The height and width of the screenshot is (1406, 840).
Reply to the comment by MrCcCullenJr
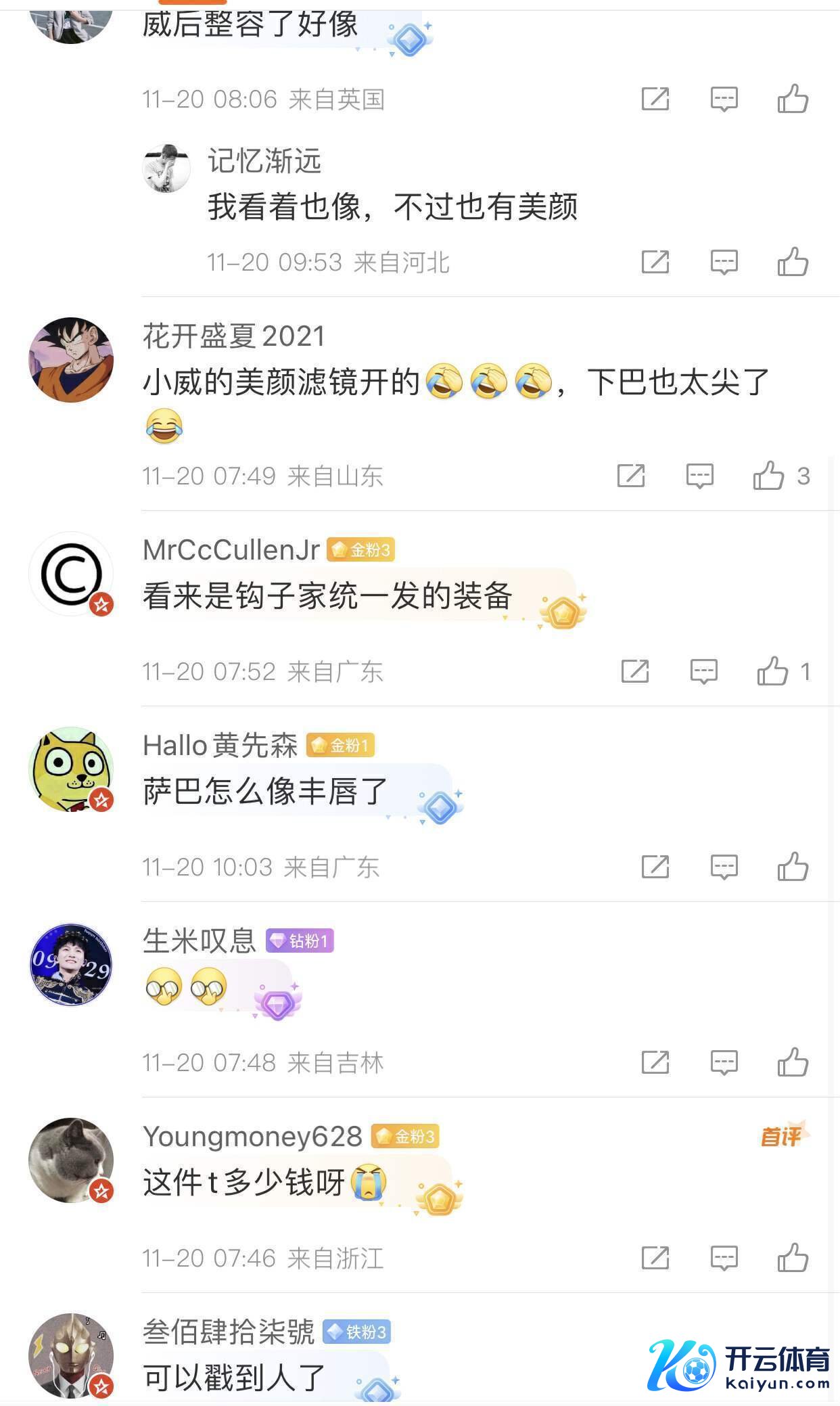pyautogui.click(x=703, y=671)
